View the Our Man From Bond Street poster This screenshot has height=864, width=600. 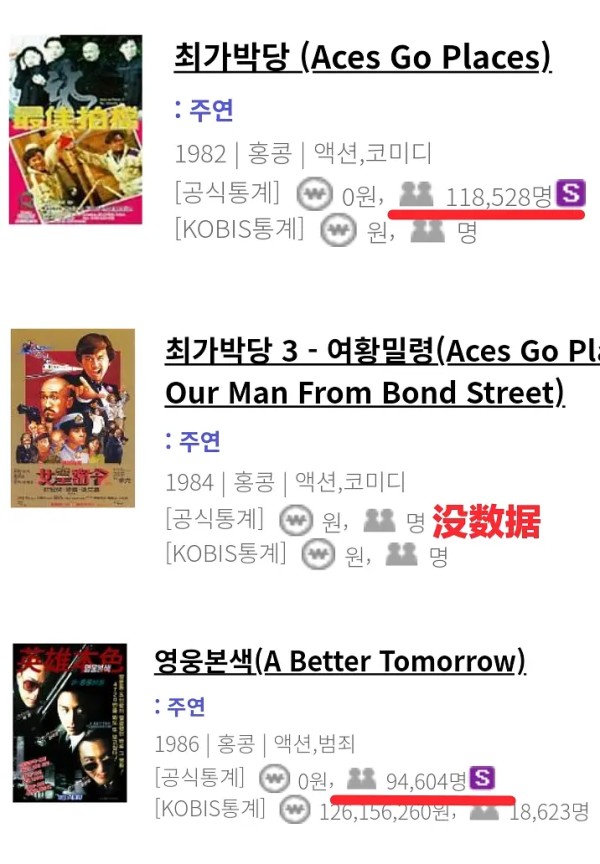point(72,418)
